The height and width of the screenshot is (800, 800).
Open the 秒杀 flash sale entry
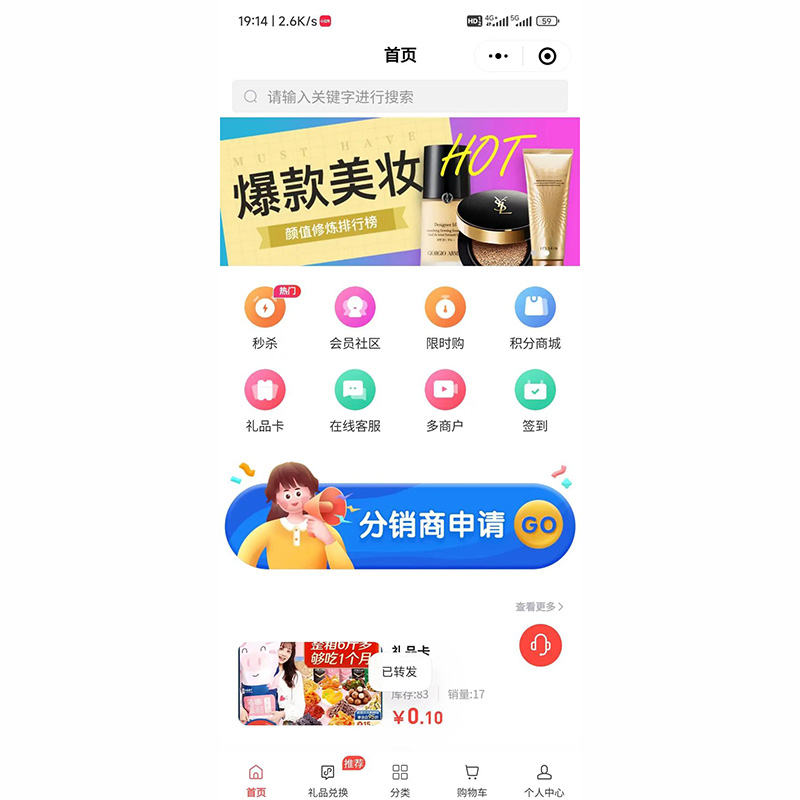(265, 308)
